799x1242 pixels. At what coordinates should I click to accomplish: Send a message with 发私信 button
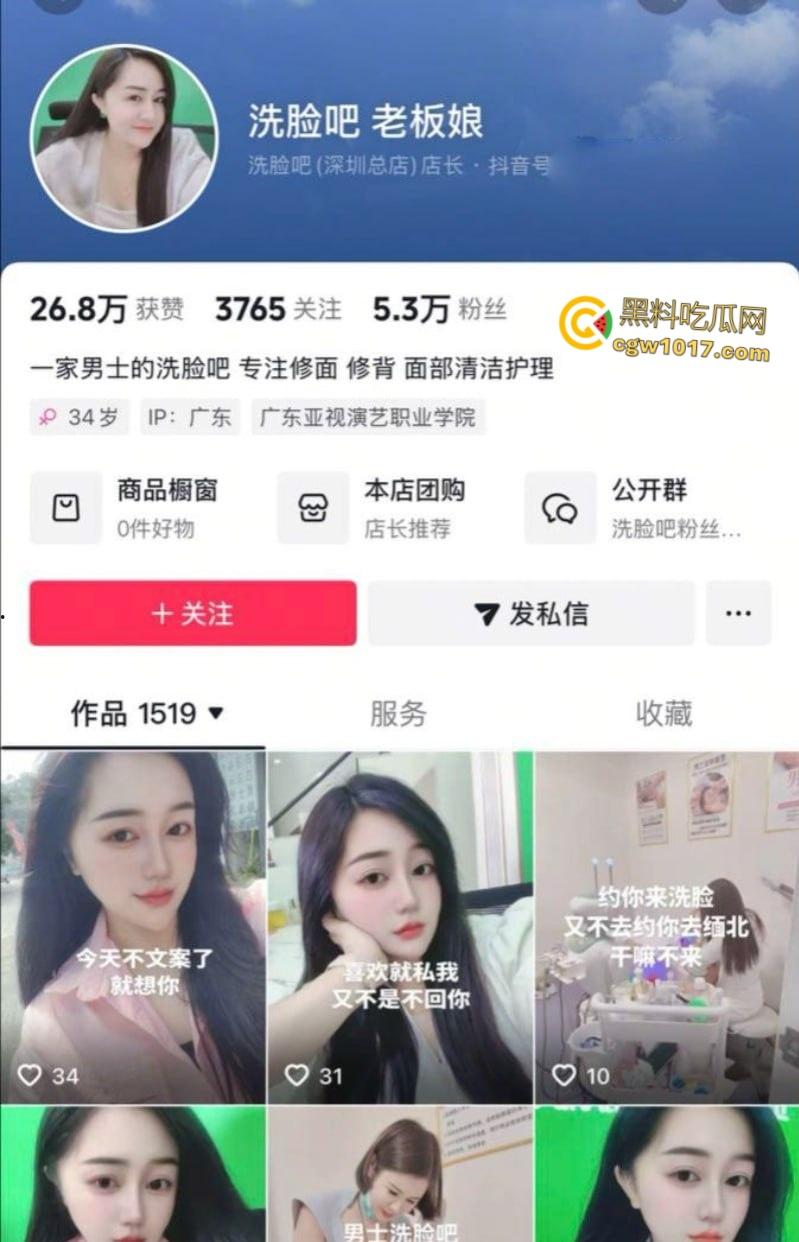530,614
